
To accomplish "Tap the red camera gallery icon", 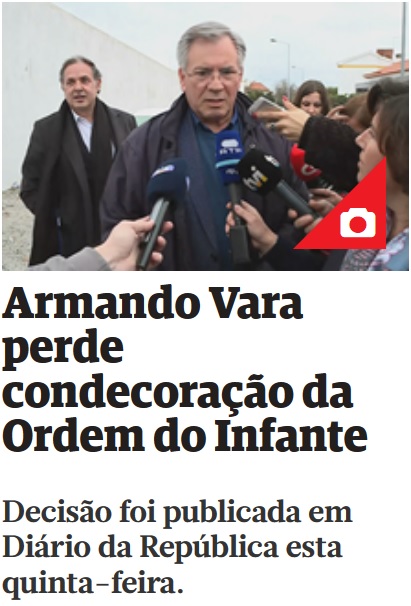I will point(357,222).
